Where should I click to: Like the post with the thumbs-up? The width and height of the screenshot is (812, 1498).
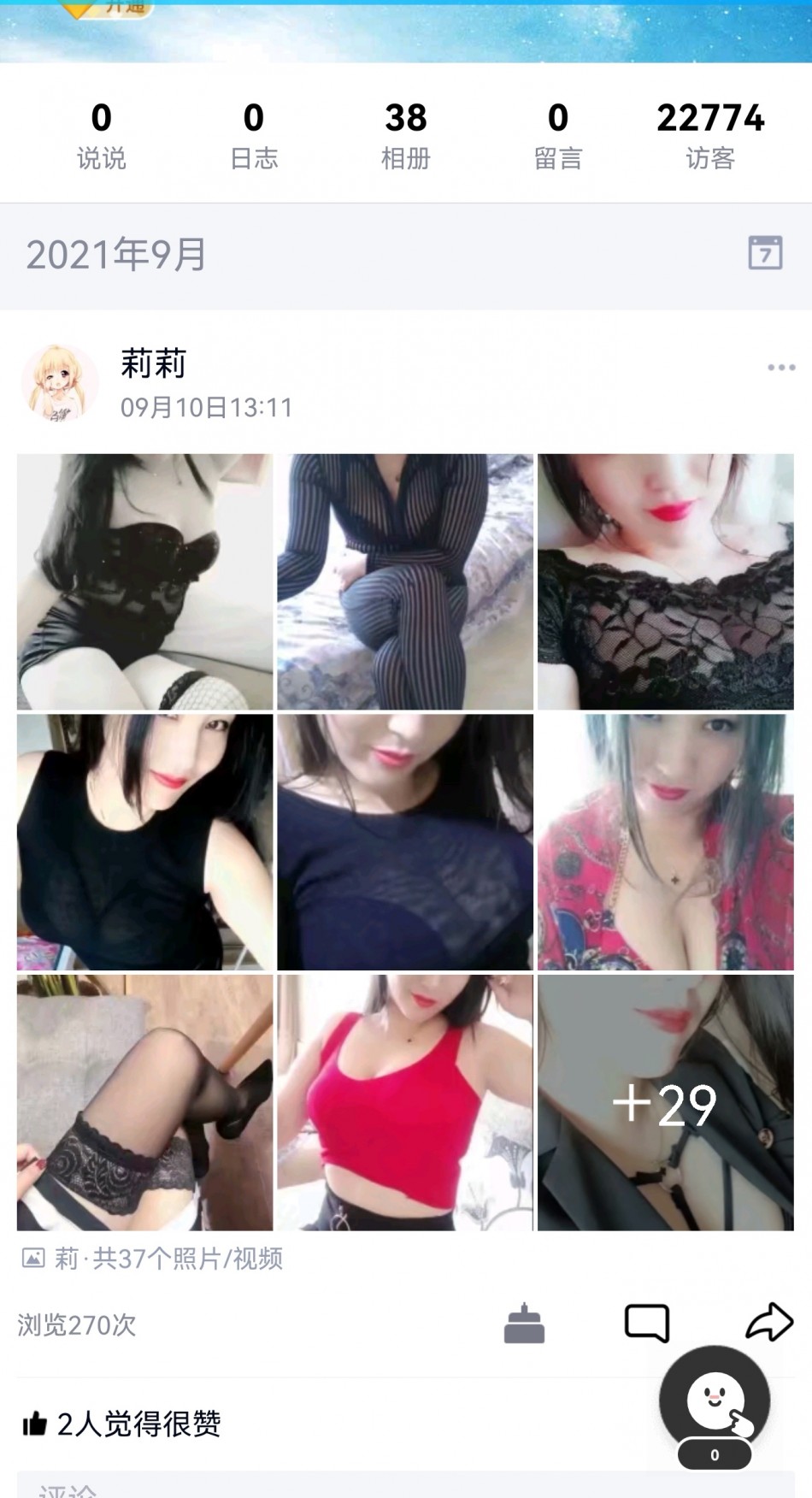34,1424
